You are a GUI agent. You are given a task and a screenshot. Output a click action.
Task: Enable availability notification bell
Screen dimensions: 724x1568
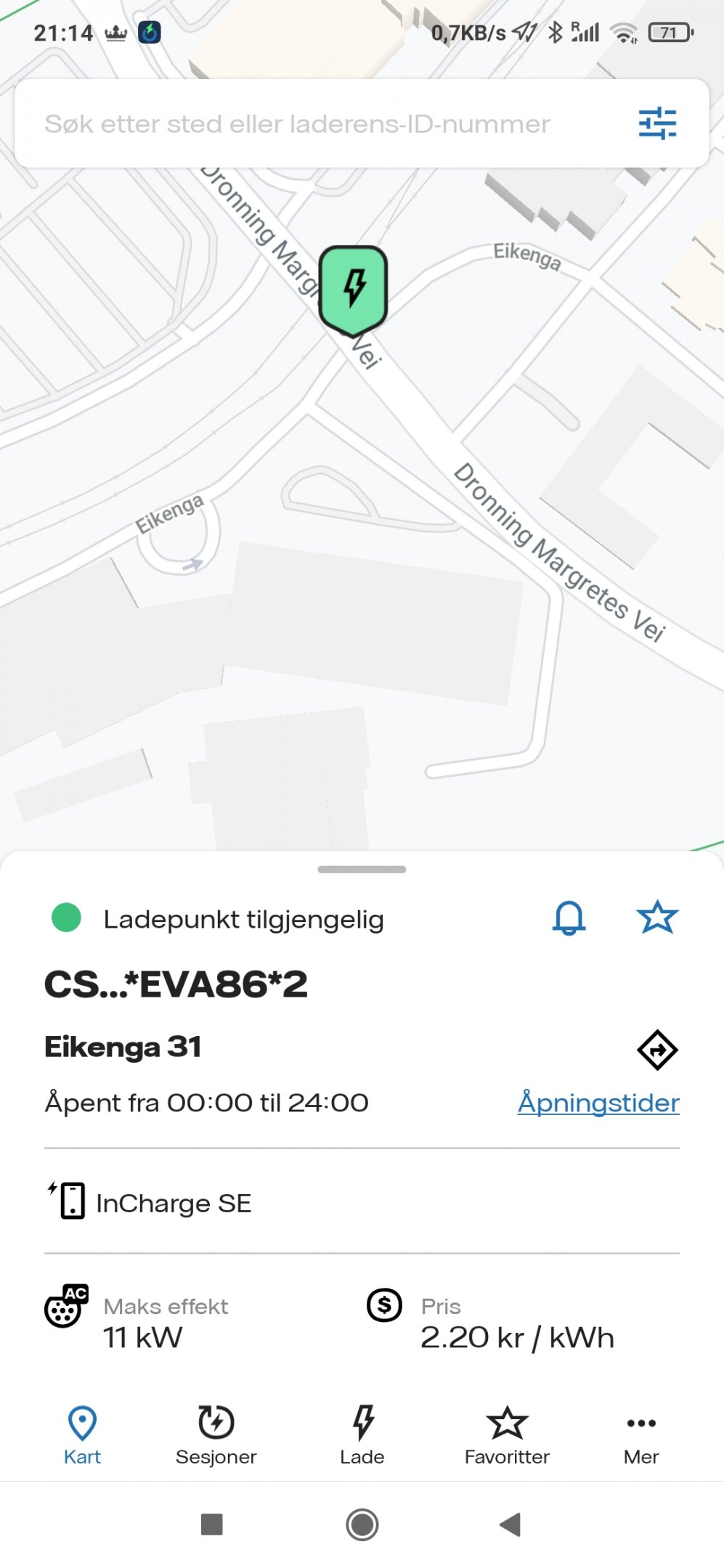tap(569, 918)
